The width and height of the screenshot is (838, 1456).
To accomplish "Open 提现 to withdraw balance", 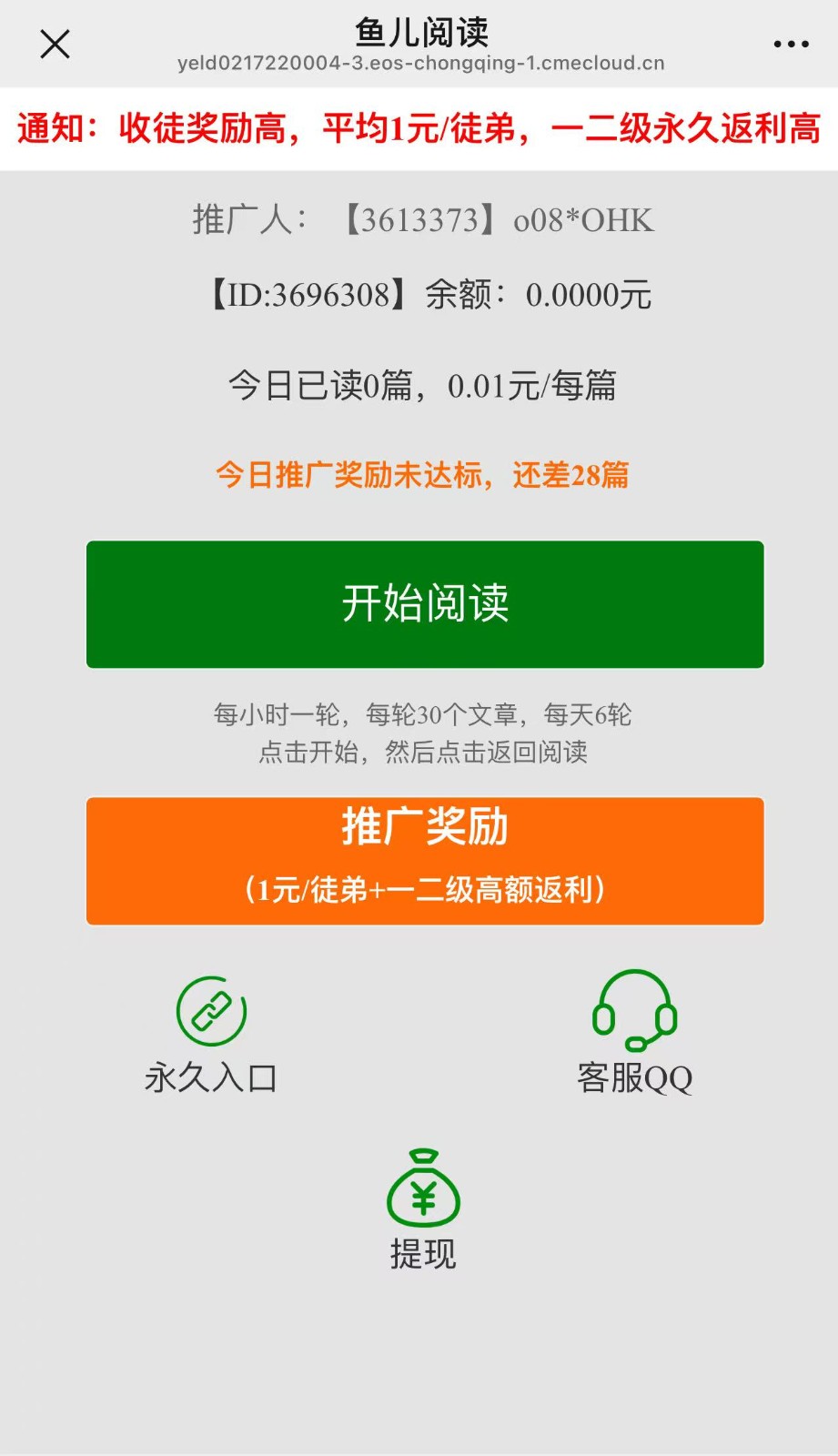I will click(423, 1190).
